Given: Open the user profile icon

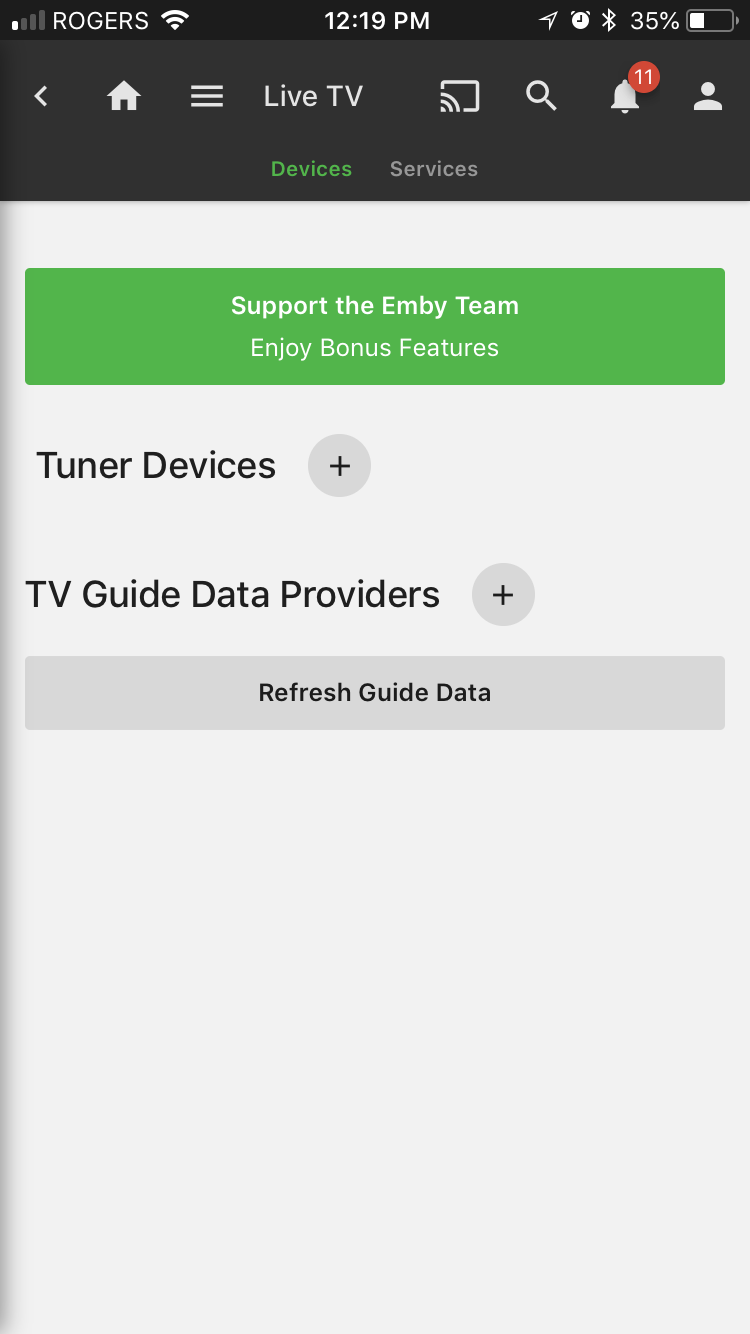Looking at the screenshot, I should point(708,96).
